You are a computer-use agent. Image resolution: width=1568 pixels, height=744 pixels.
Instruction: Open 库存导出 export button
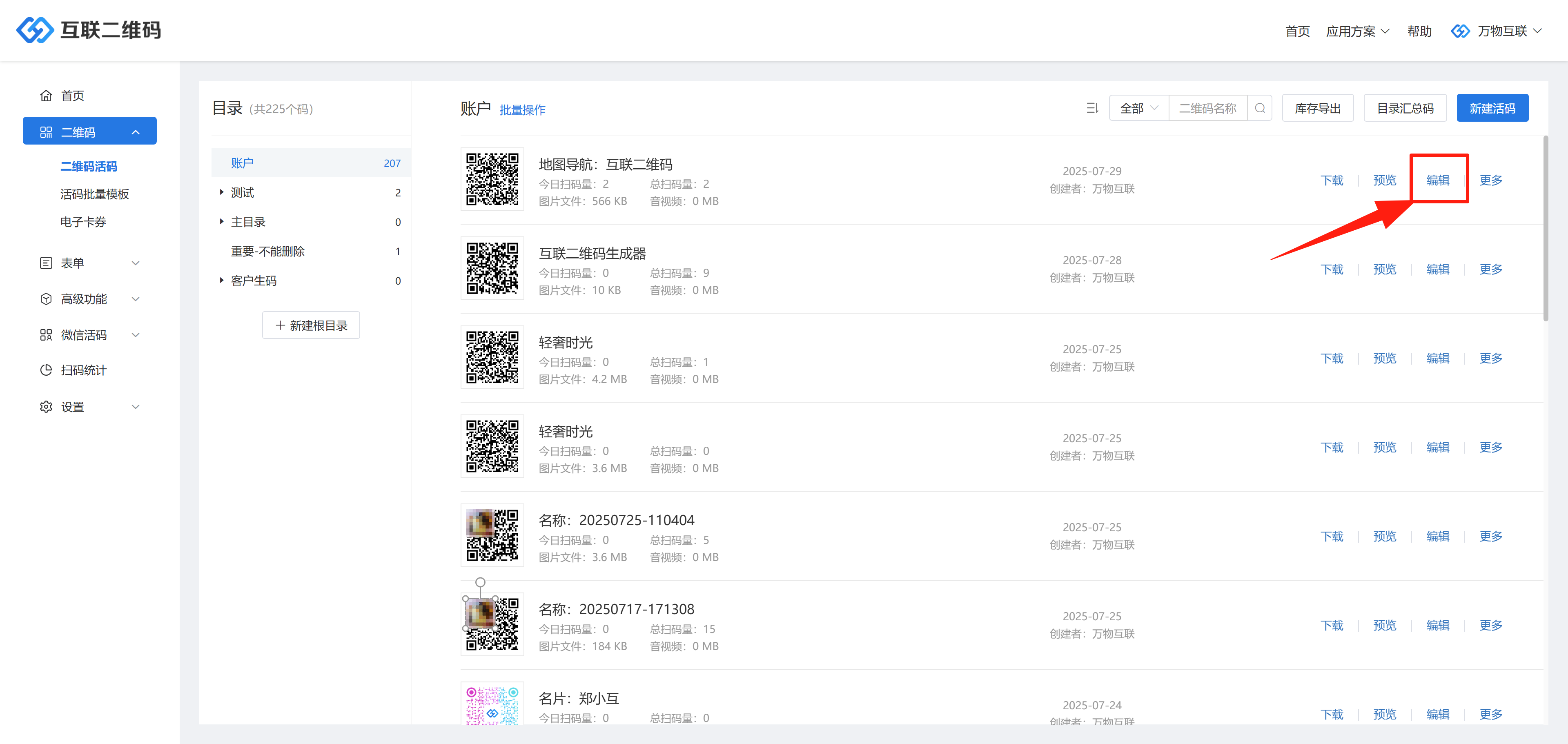point(1317,108)
